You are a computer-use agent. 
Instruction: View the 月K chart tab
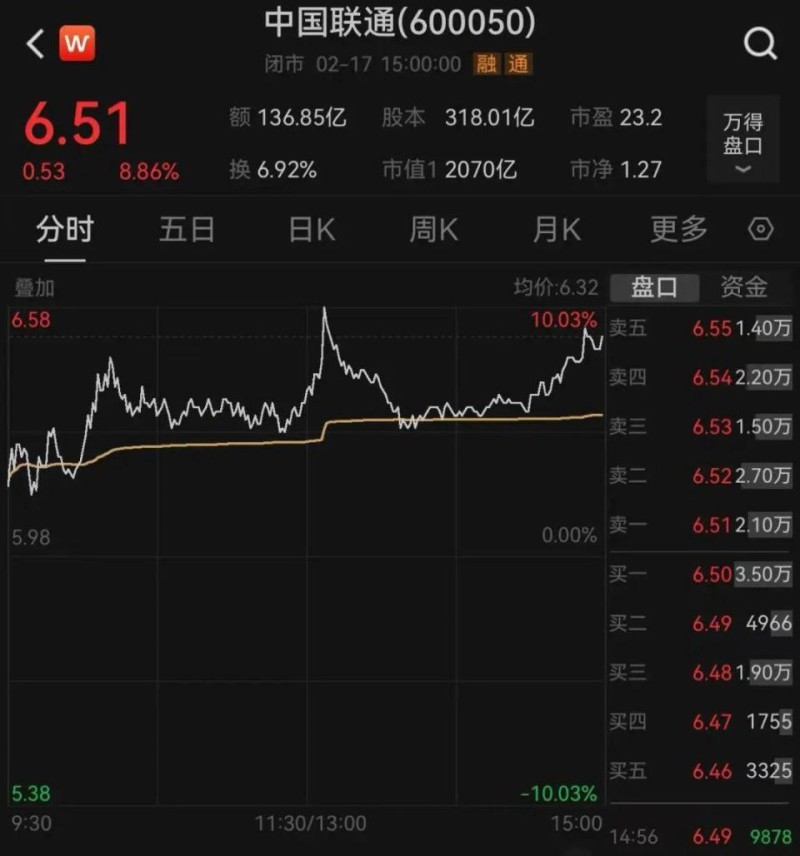point(556,230)
